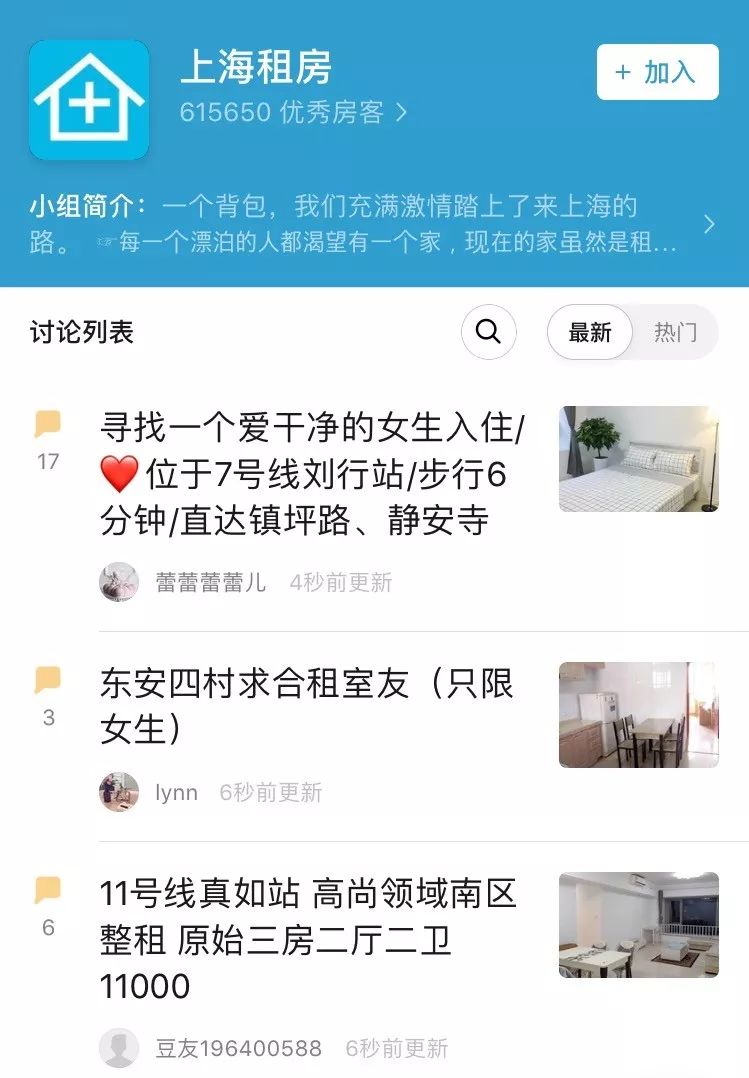Expand the 小组简介 group introduction
The image size is (749, 1078).
tap(360, 222)
